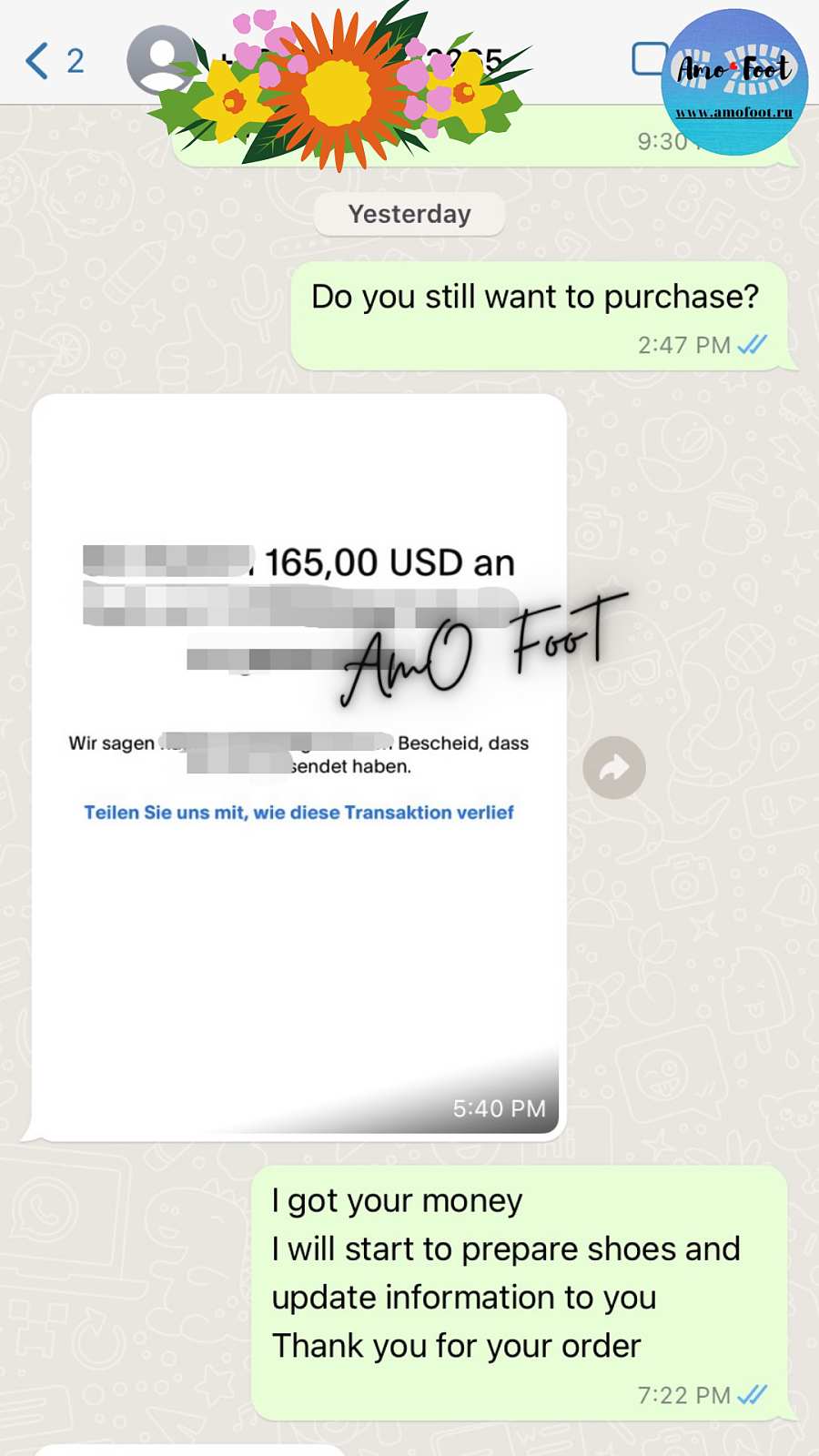Start a video call
This screenshot has width=819, height=1456.
(x=650, y=59)
